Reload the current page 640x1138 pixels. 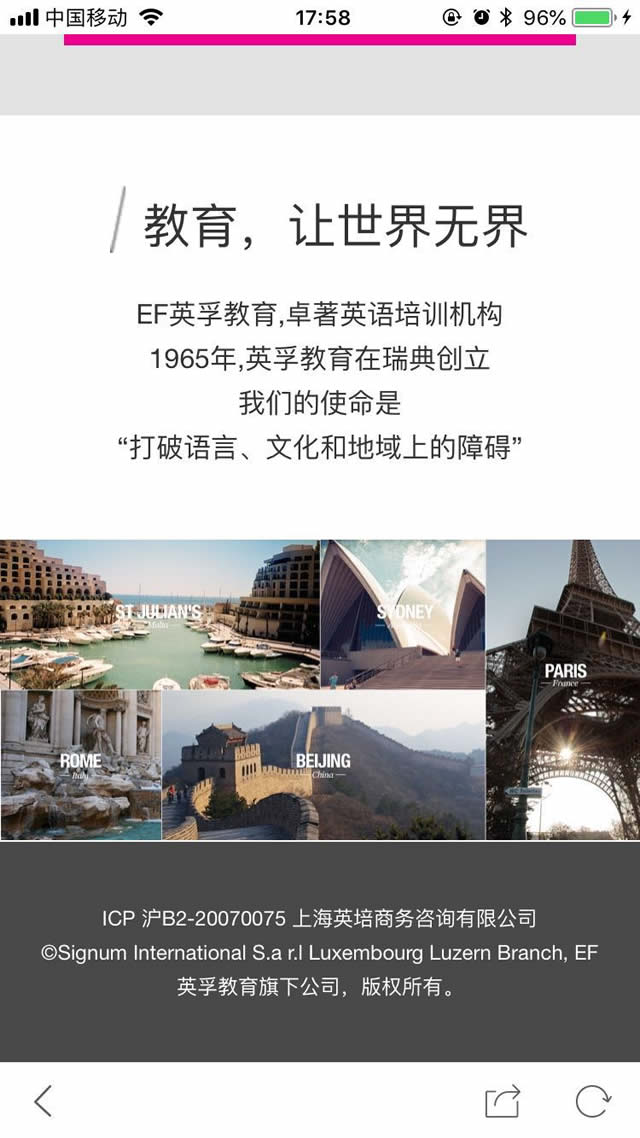coord(592,1101)
